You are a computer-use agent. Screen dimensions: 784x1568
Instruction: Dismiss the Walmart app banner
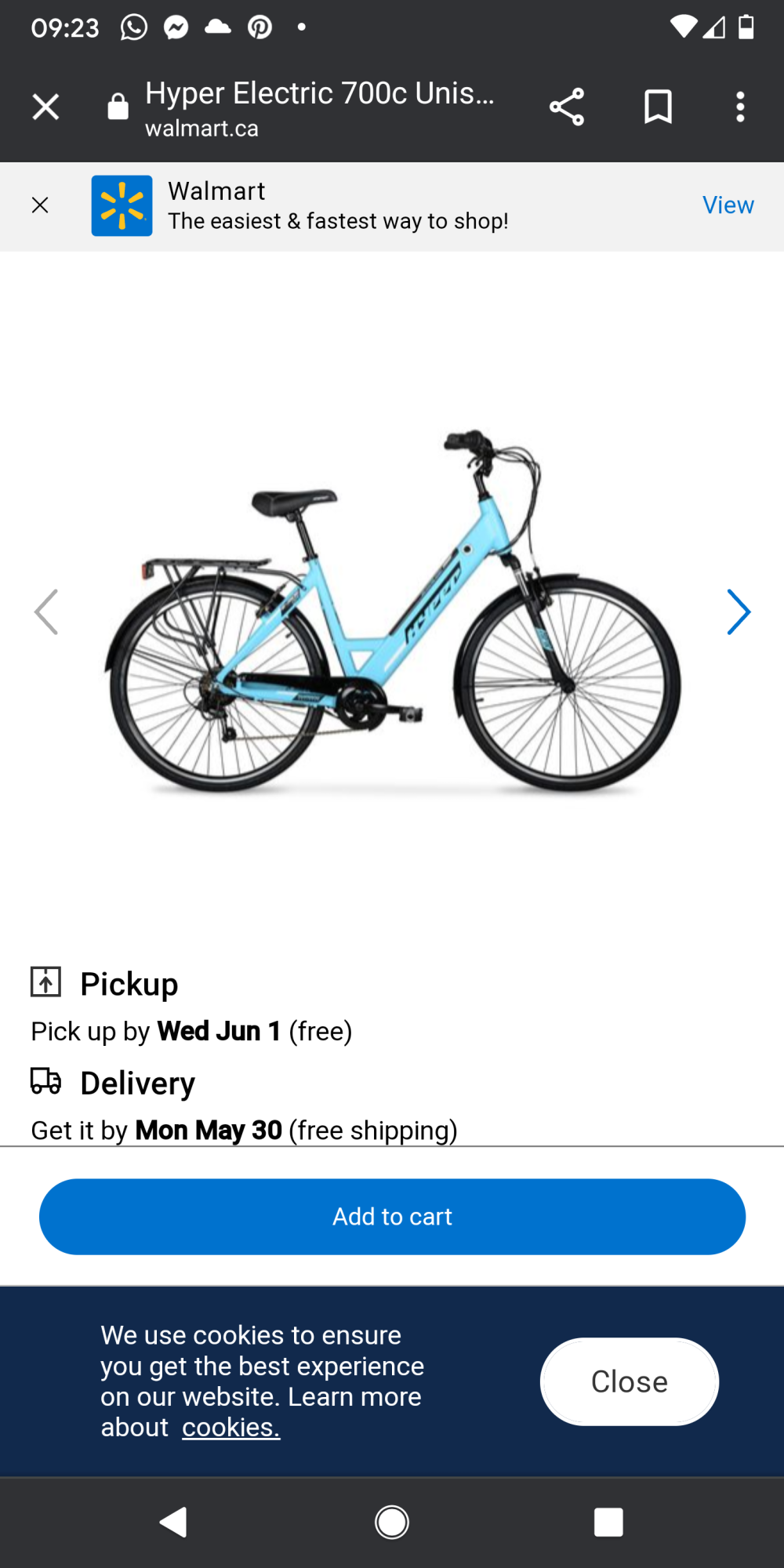(x=40, y=205)
